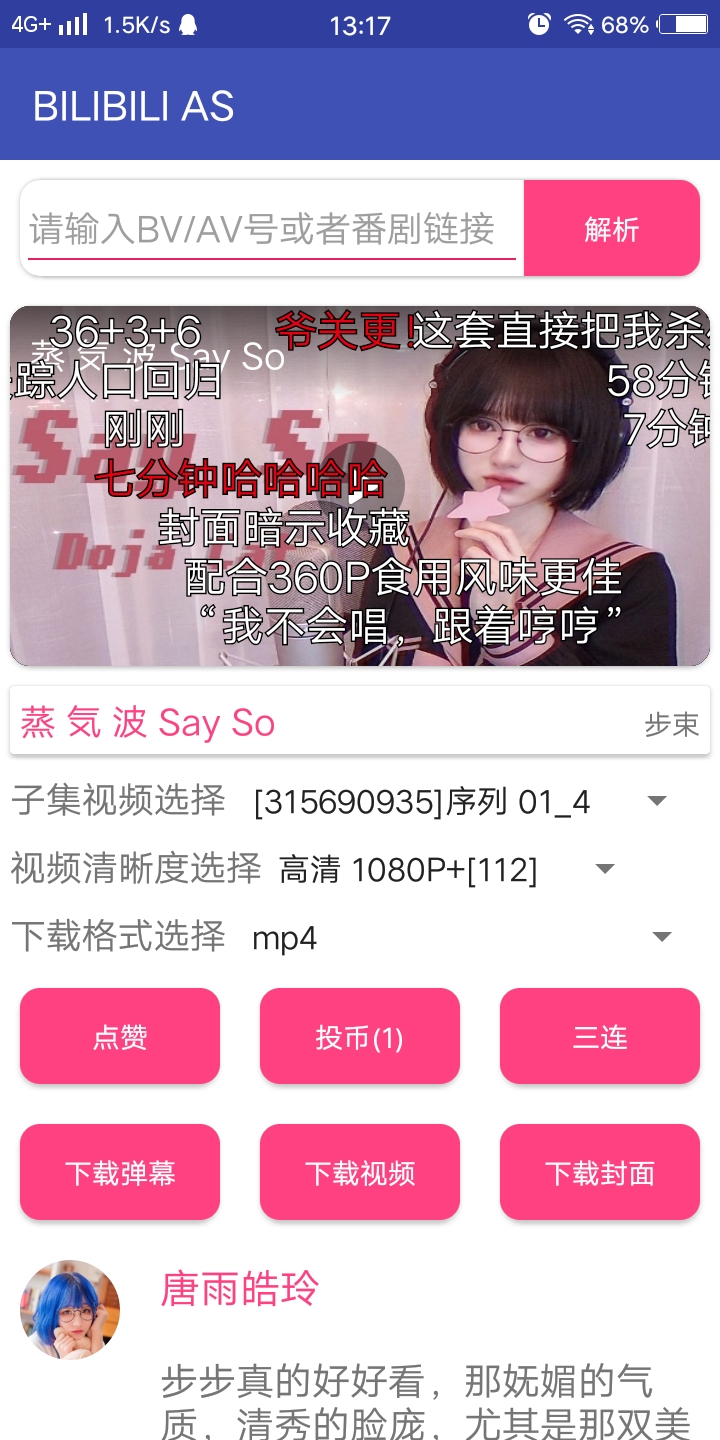
Task: Start download via 下载视频
Action: [360, 1172]
